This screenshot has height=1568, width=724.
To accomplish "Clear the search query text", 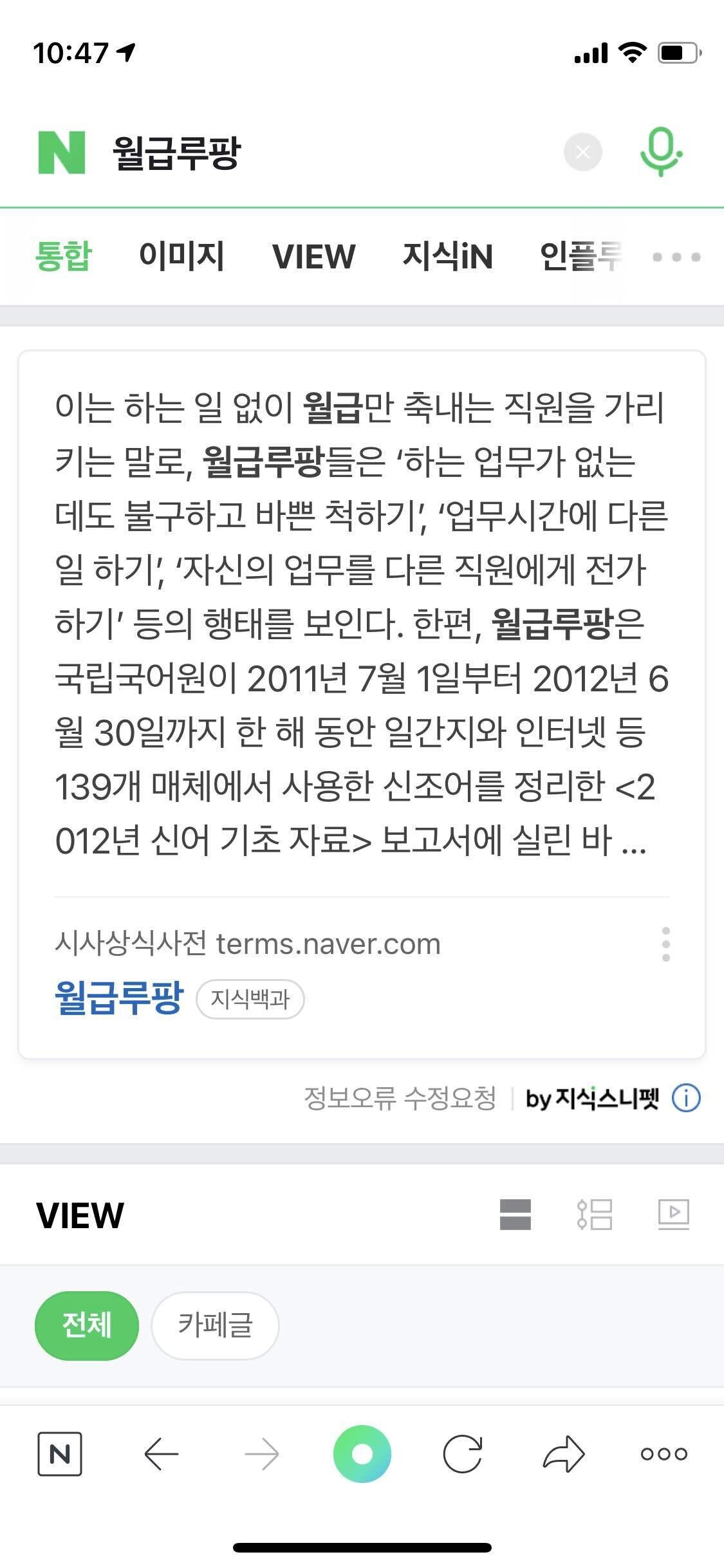I will click(582, 152).
